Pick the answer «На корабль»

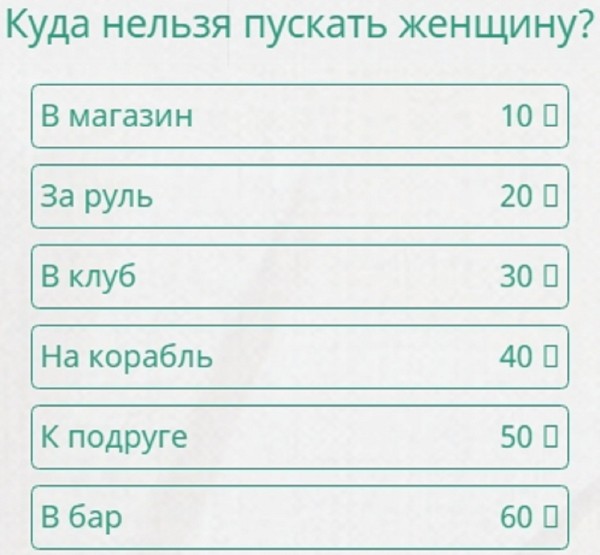(x=299, y=356)
